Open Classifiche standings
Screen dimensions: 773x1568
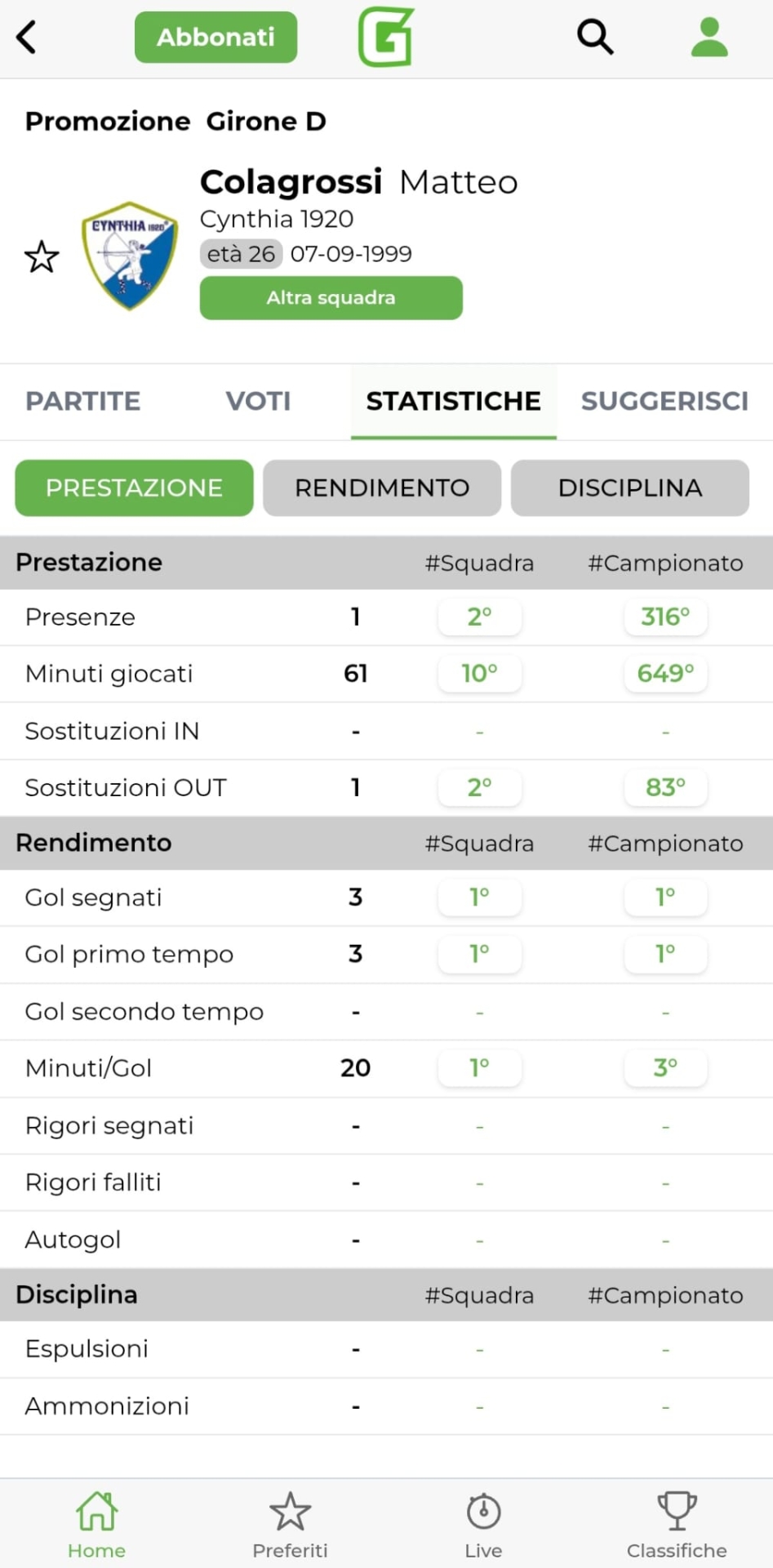point(677,1524)
